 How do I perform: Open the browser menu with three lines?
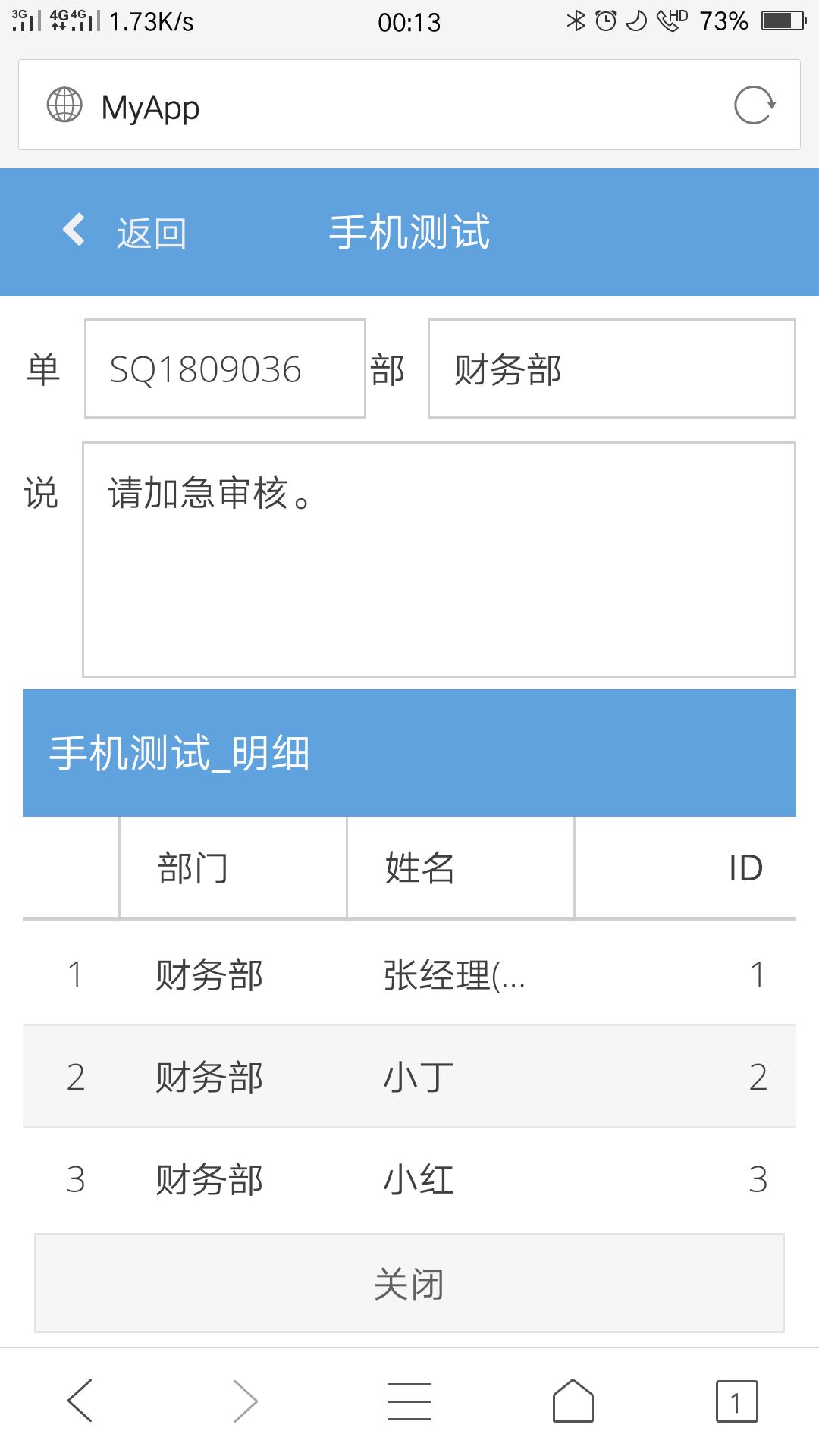coord(409,1401)
